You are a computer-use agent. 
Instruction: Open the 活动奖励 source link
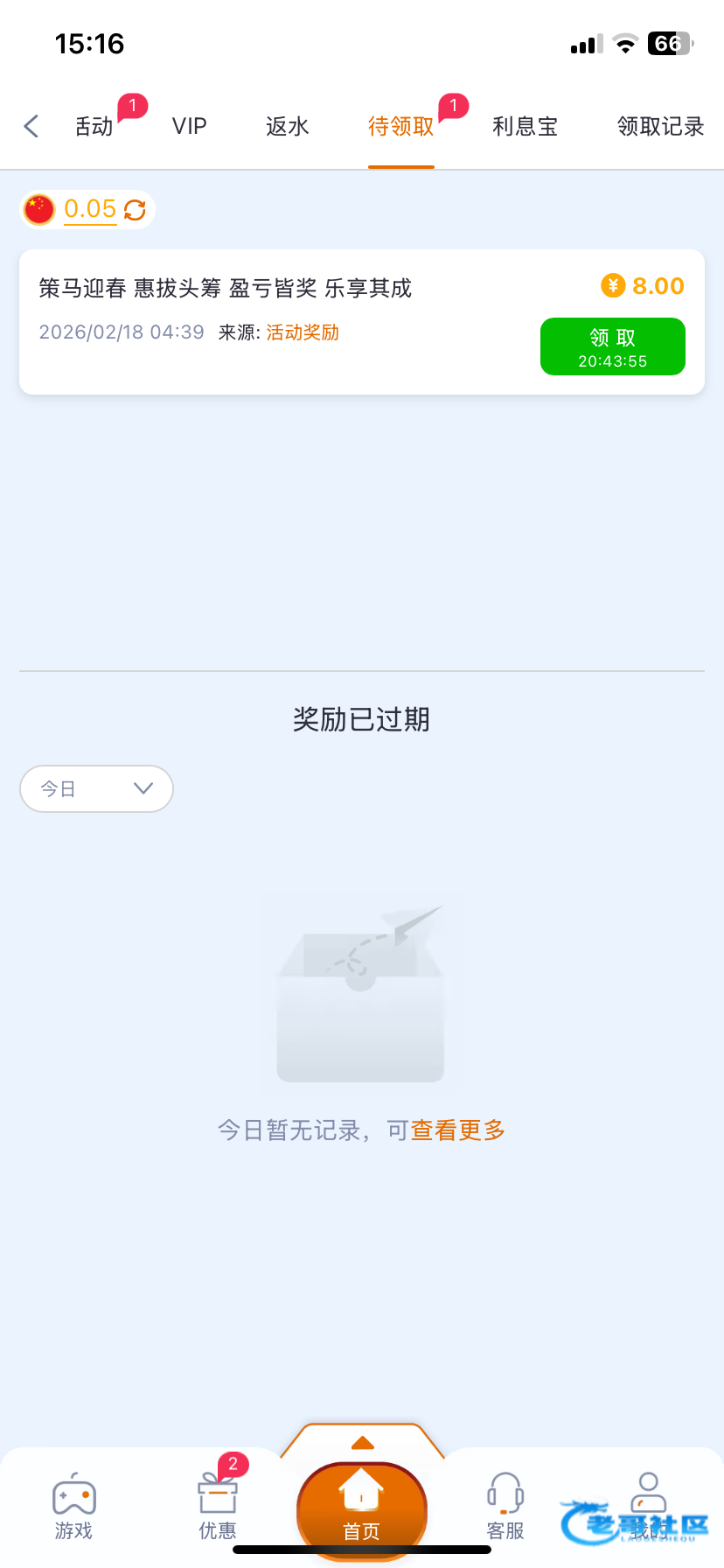pos(303,332)
